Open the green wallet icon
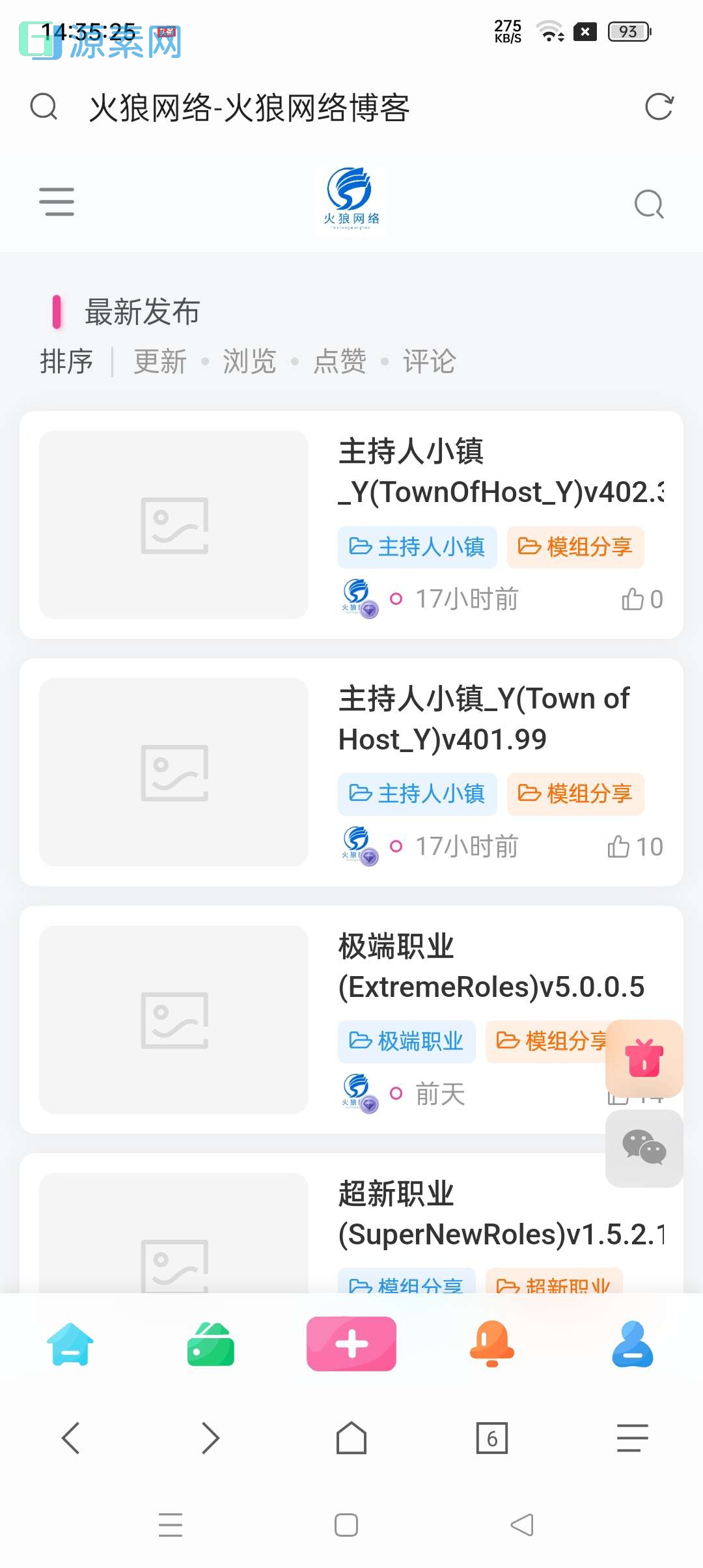The height and width of the screenshot is (1568, 703). (210, 1343)
